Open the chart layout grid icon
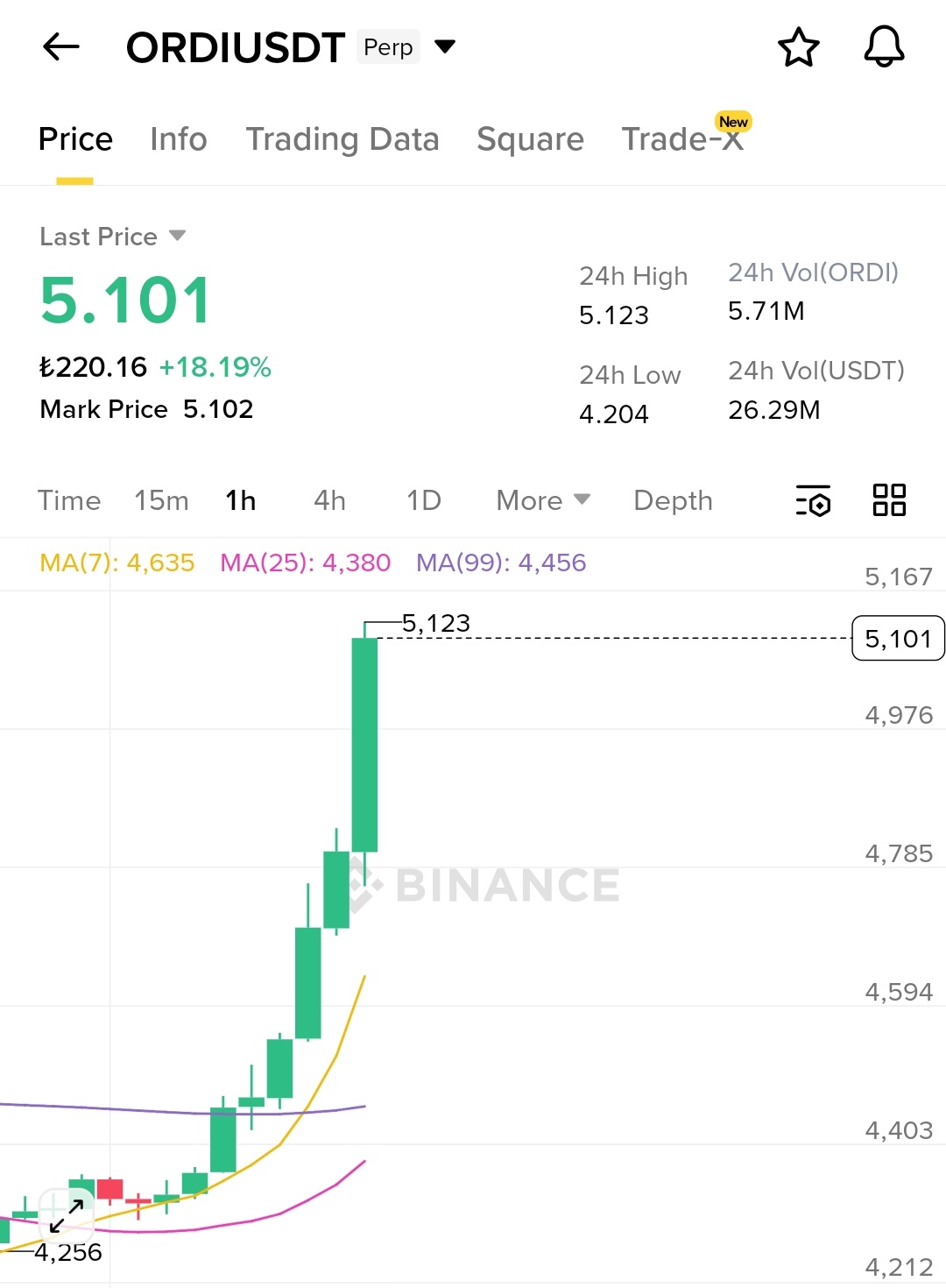This screenshot has height=1288, width=946. tap(889, 500)
